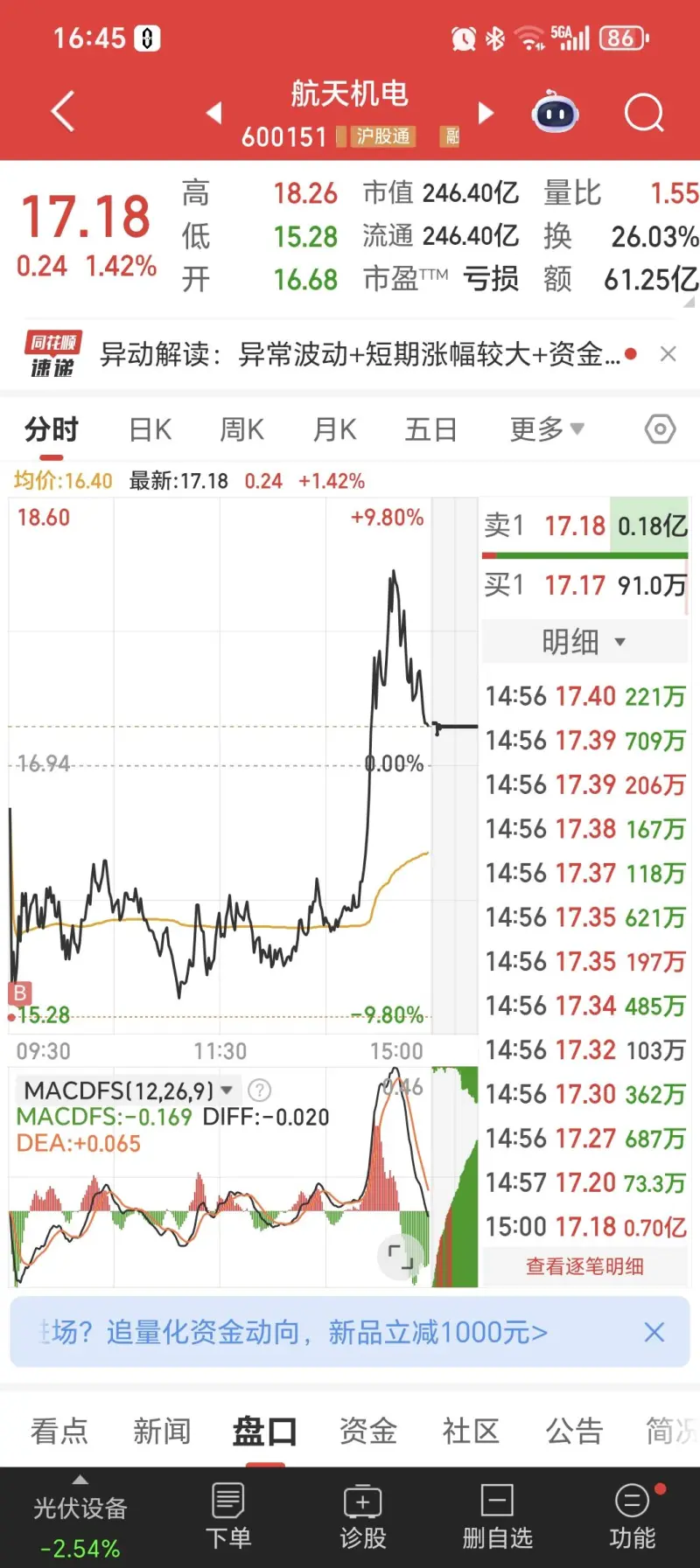700x1568 pixels.
Task: Expand the 明细 dropdown
Action: click(x=584, y=642)
